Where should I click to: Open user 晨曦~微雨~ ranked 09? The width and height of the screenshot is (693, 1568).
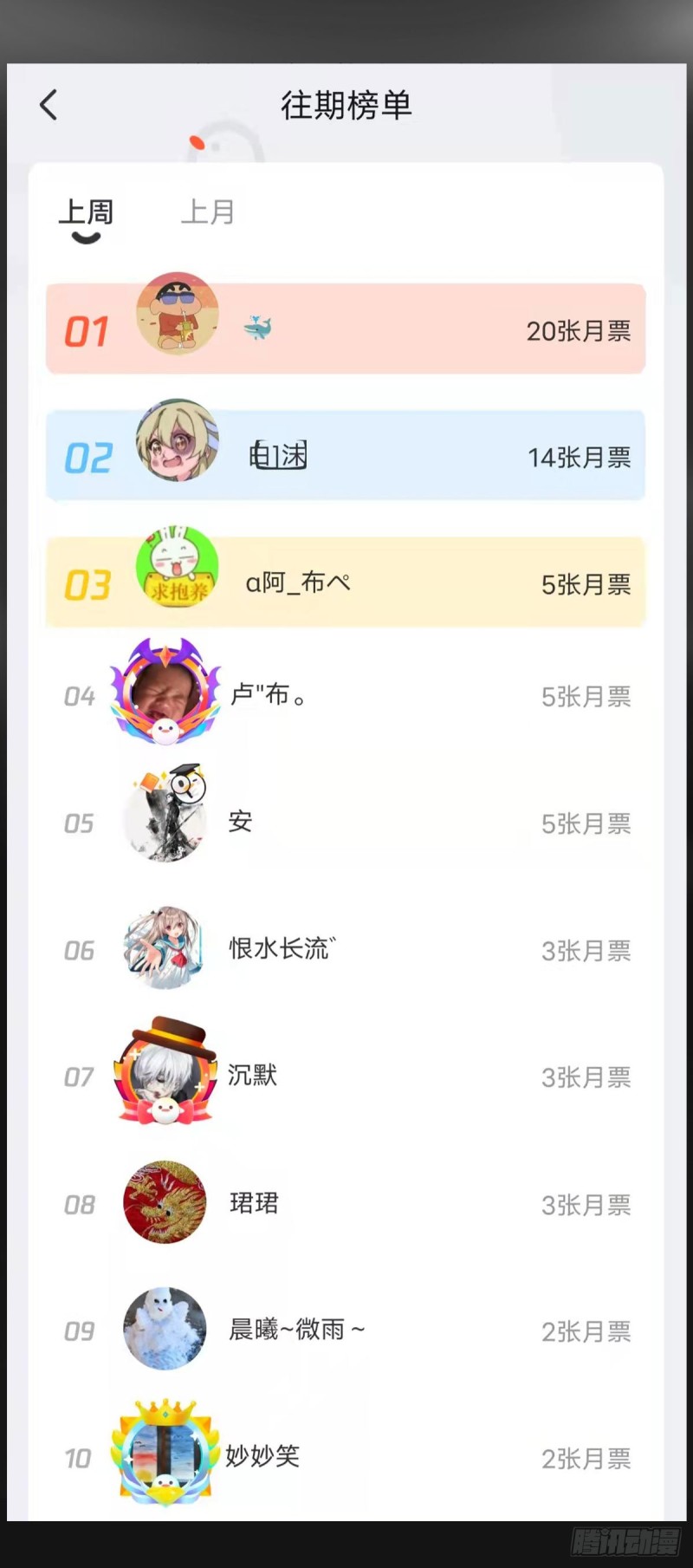click(x=346, y=1331)
